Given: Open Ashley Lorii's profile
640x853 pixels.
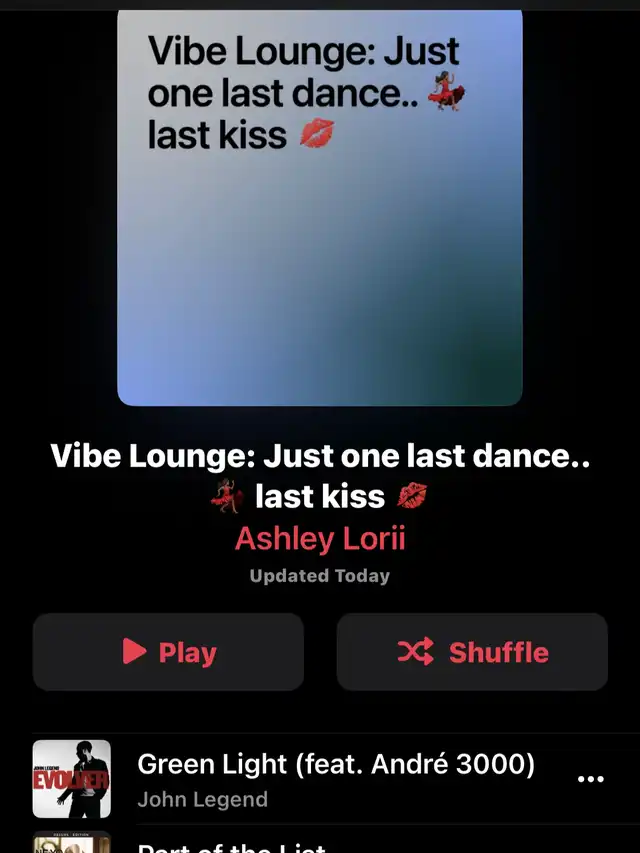Looking at the screenshot, I should point(320,539).
